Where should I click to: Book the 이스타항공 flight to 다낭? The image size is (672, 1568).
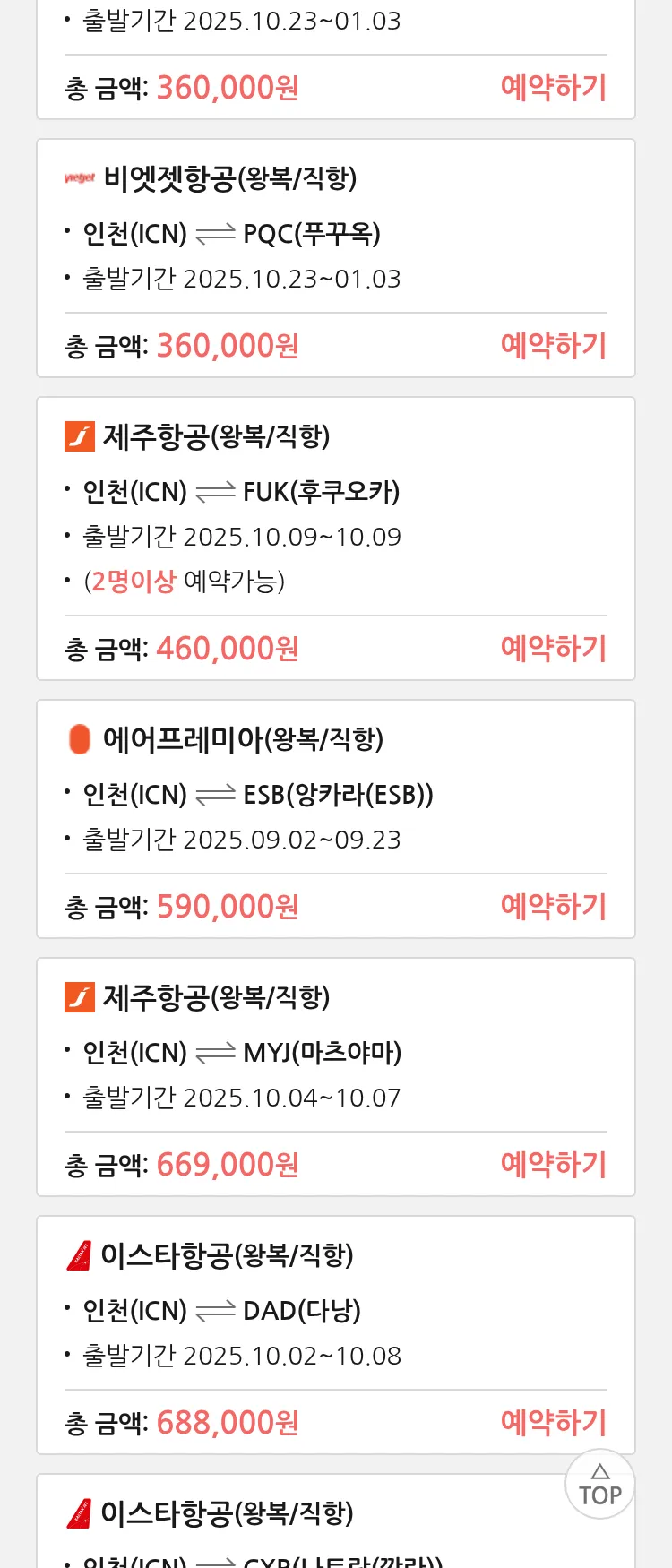point(553,1423)
